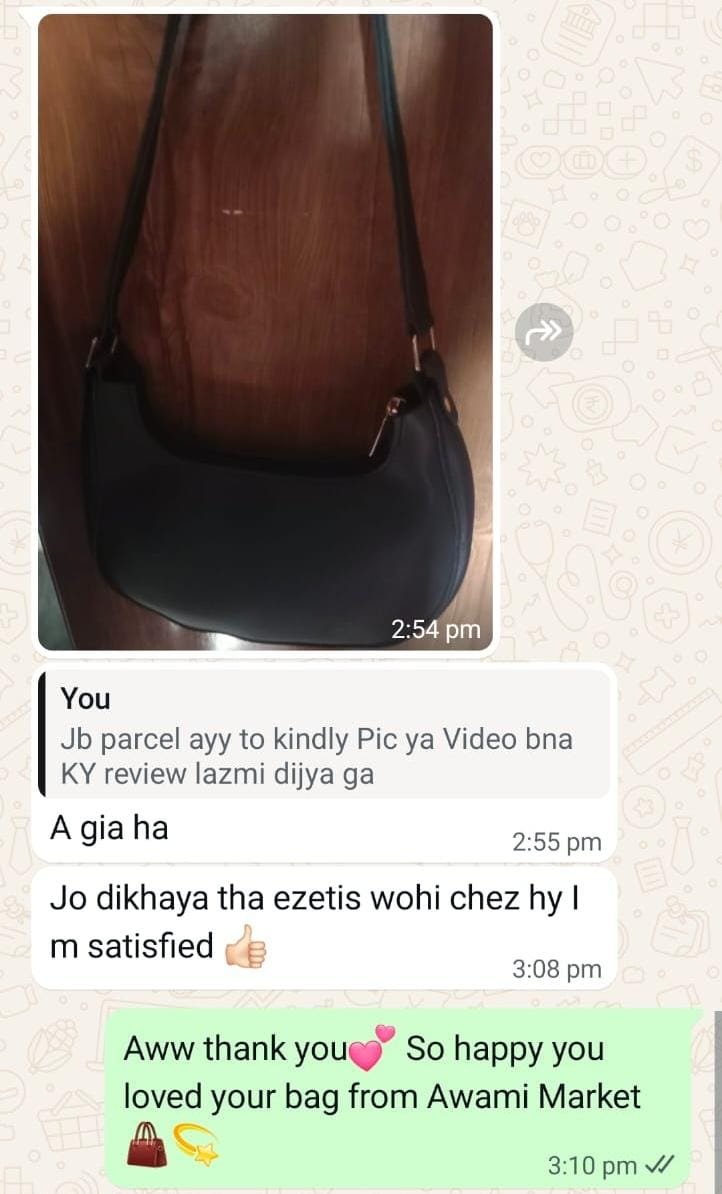Forward the bag photo using arrow icon
The image size is (722, 1194).
click(x=544, y=332)
